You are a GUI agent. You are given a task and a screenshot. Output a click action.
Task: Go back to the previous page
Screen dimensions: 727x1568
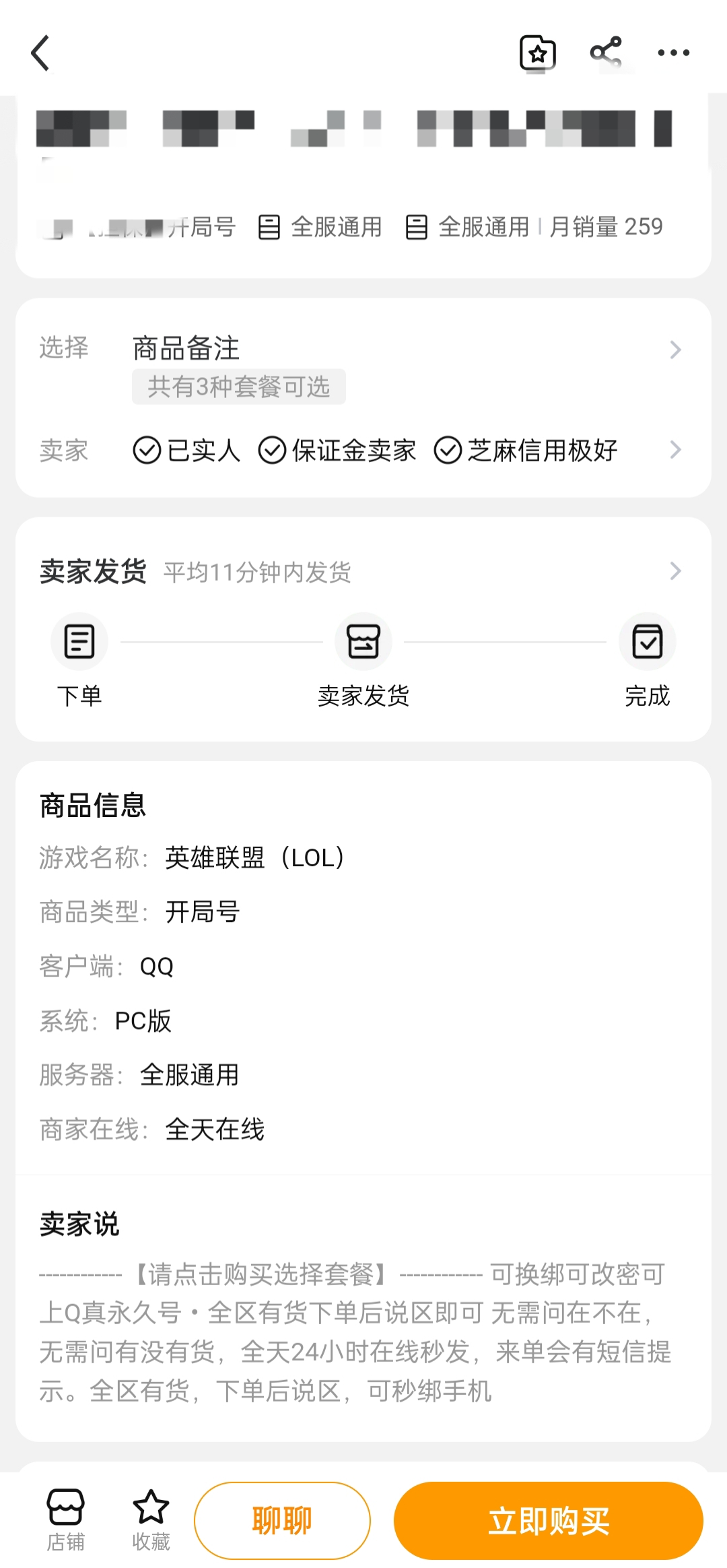(41, 53)
